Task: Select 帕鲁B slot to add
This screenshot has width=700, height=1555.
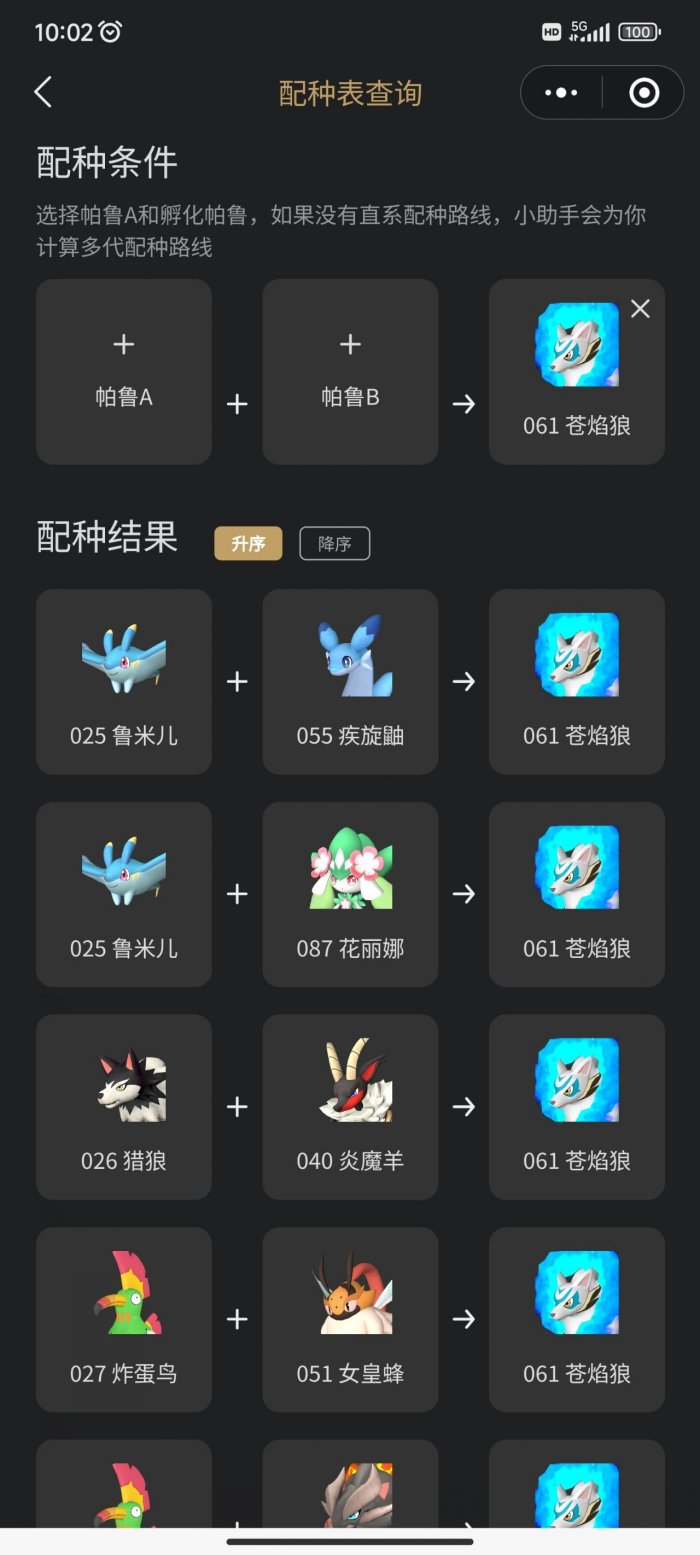Action: 350,371
